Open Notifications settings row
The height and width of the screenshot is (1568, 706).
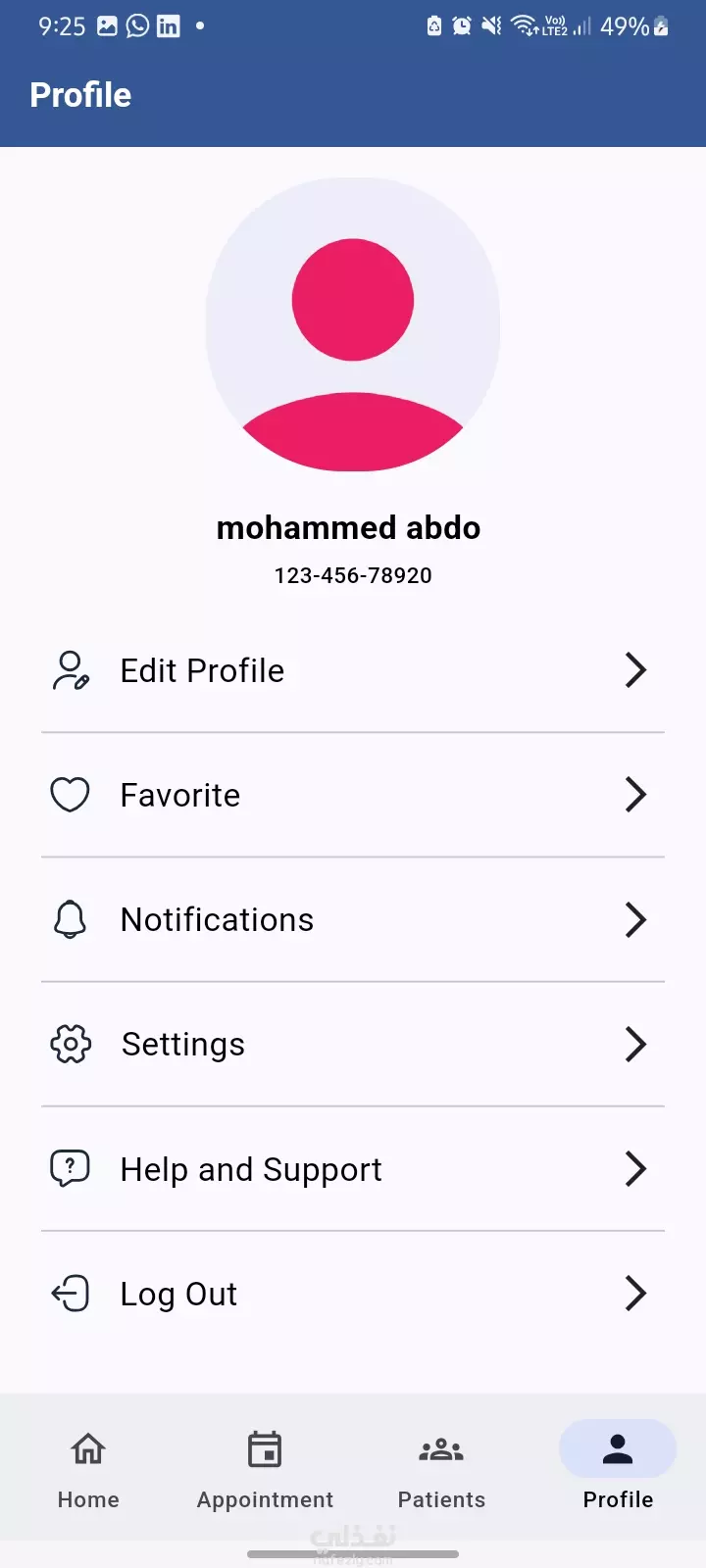pos(353,919)
